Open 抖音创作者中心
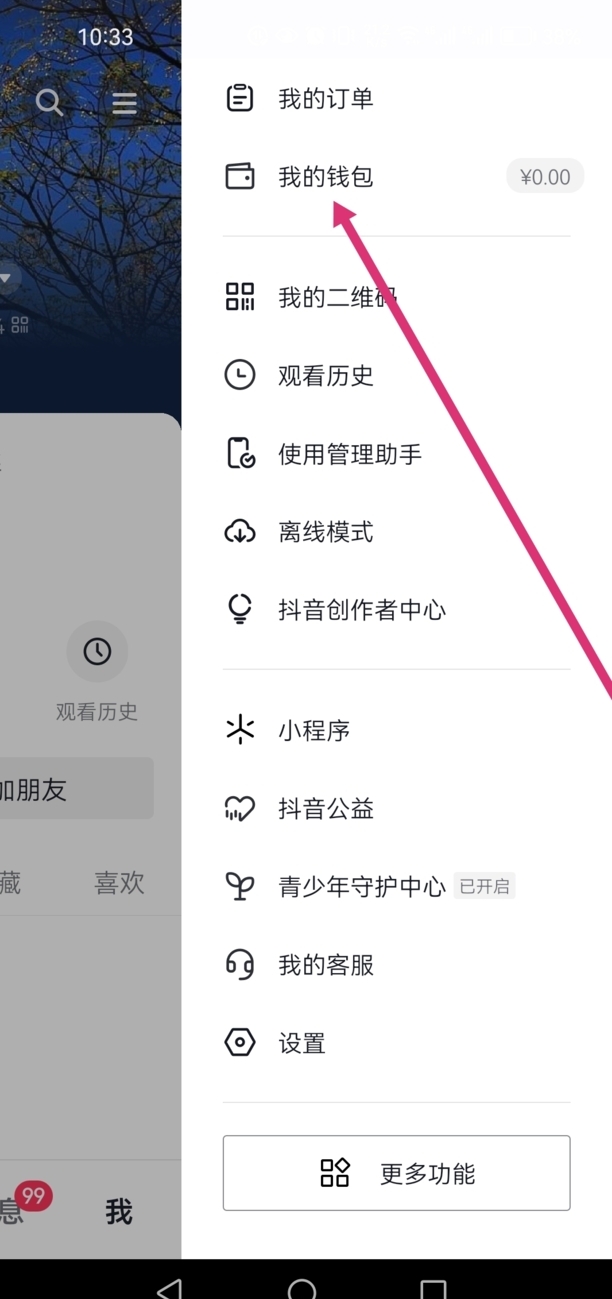This screenshot has width=612, height=1299. tap(361, 610)
